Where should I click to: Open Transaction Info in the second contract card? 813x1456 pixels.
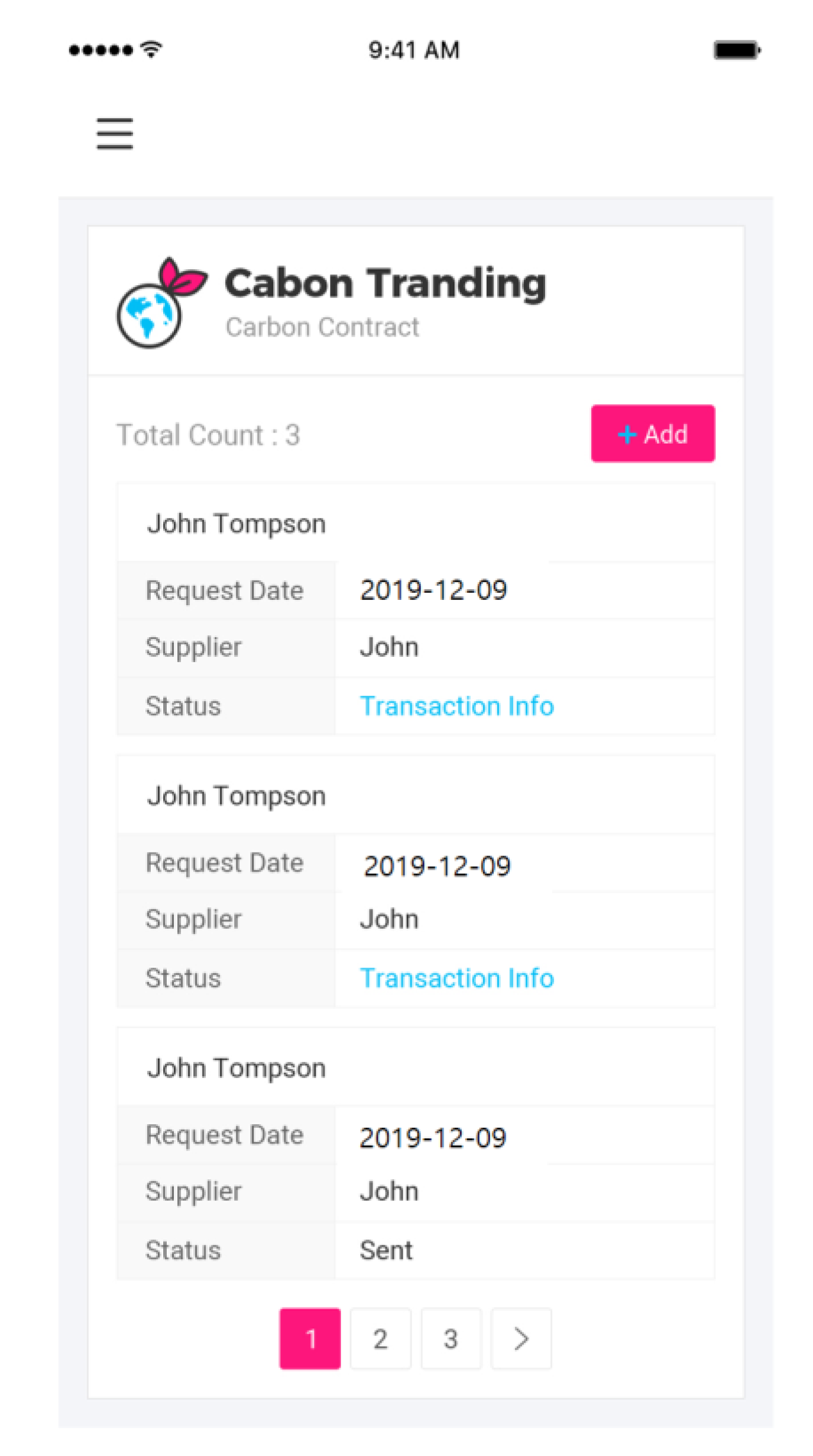pos(456,977)
